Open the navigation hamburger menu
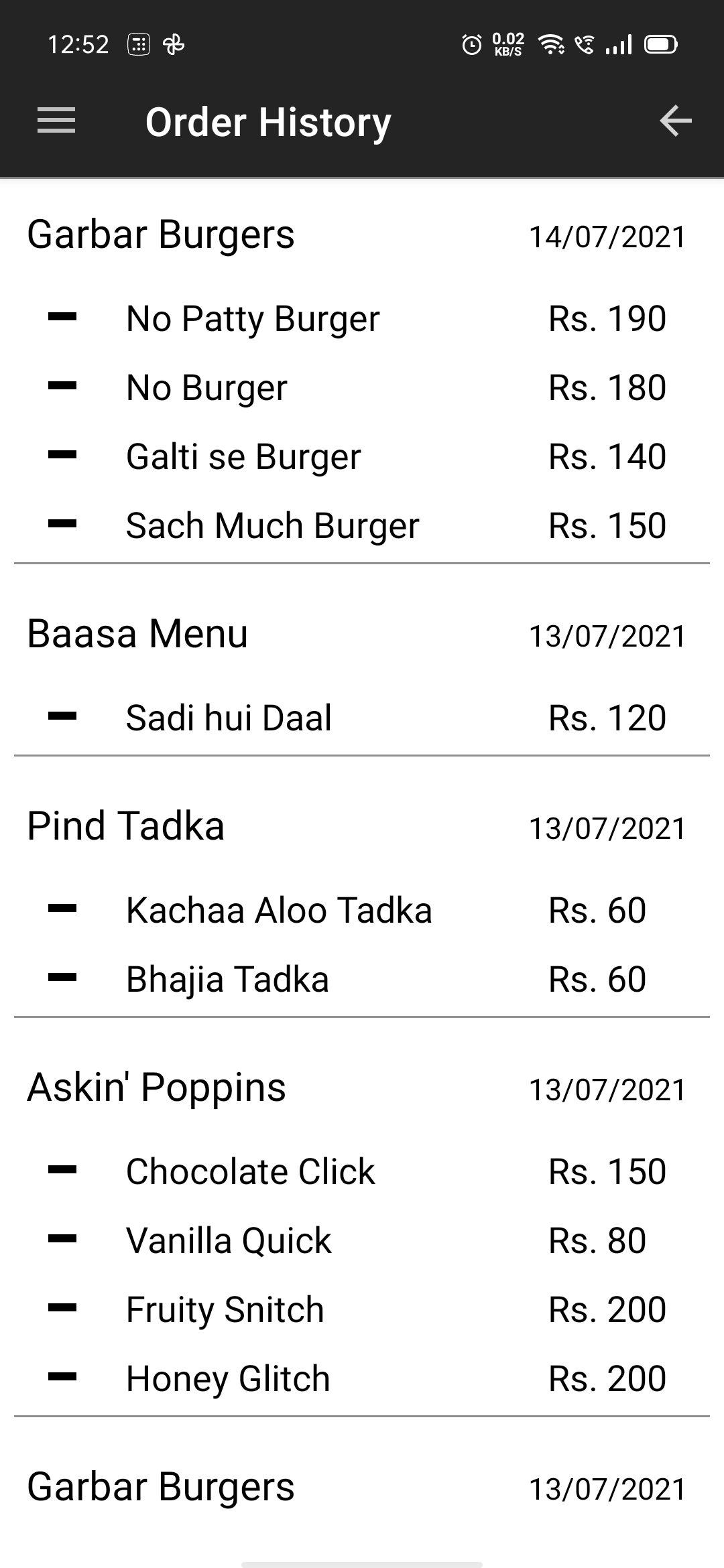Image resolution: width=724 pixels, height=1568 pixels. 56,121
